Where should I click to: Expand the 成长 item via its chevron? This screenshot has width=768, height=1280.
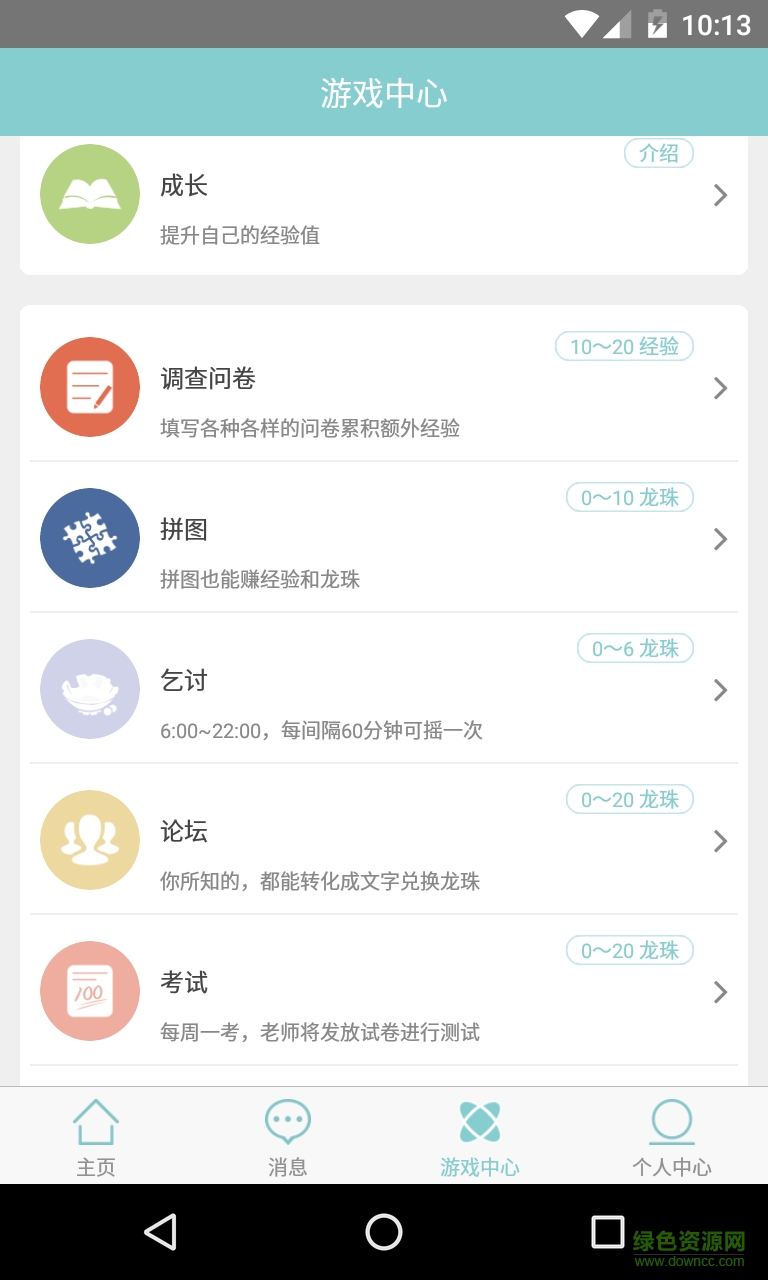pos(721,196)
